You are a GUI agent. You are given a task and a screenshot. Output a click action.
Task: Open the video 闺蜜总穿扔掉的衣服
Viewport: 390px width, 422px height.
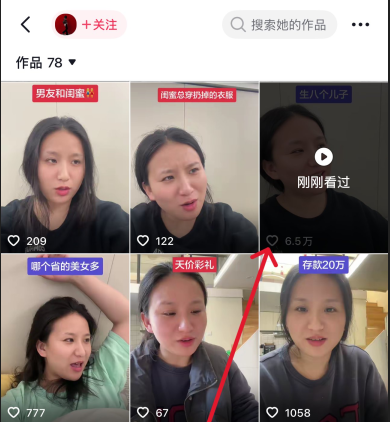coord(194,167)
